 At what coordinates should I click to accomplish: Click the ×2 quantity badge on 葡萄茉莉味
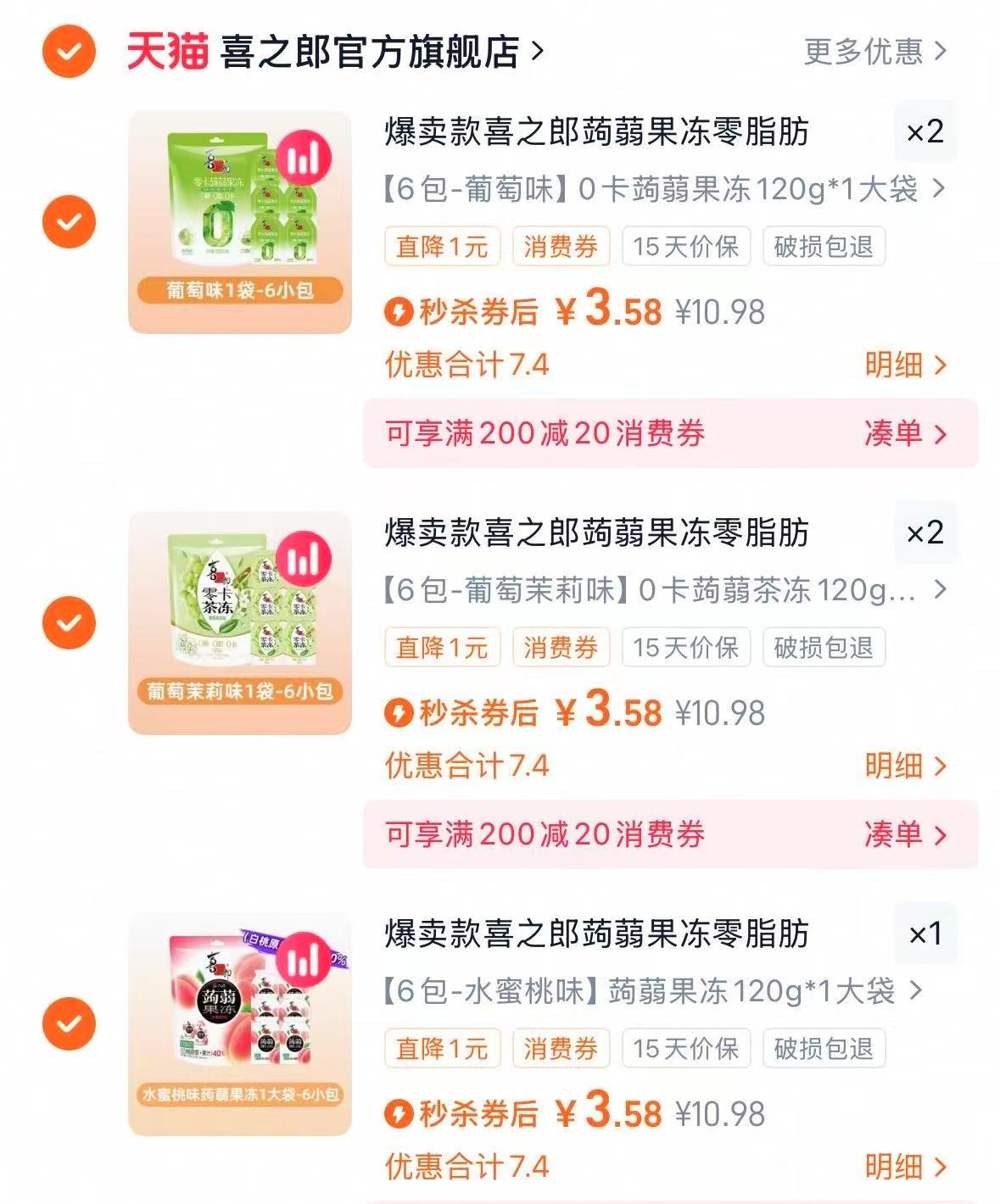(x=925, y=532)
